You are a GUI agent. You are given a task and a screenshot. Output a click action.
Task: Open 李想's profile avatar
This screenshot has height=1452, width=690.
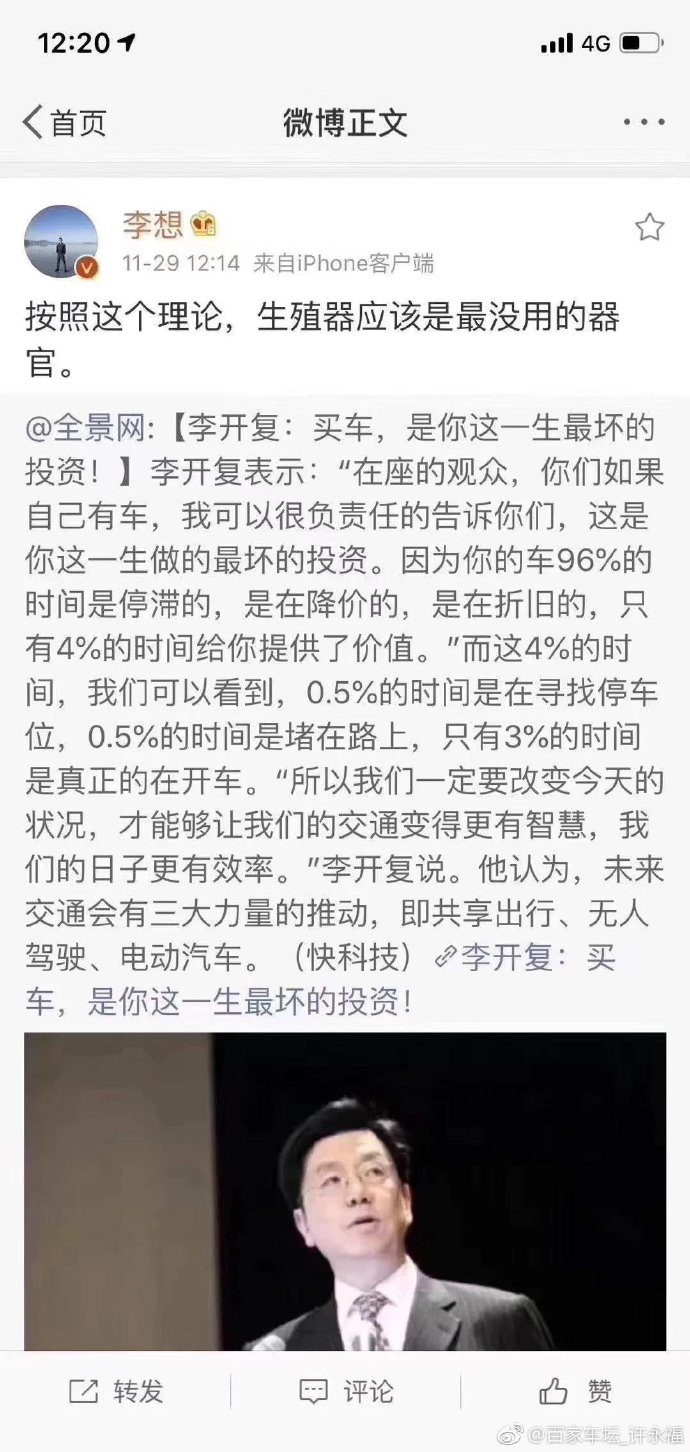tap(61, 242)
